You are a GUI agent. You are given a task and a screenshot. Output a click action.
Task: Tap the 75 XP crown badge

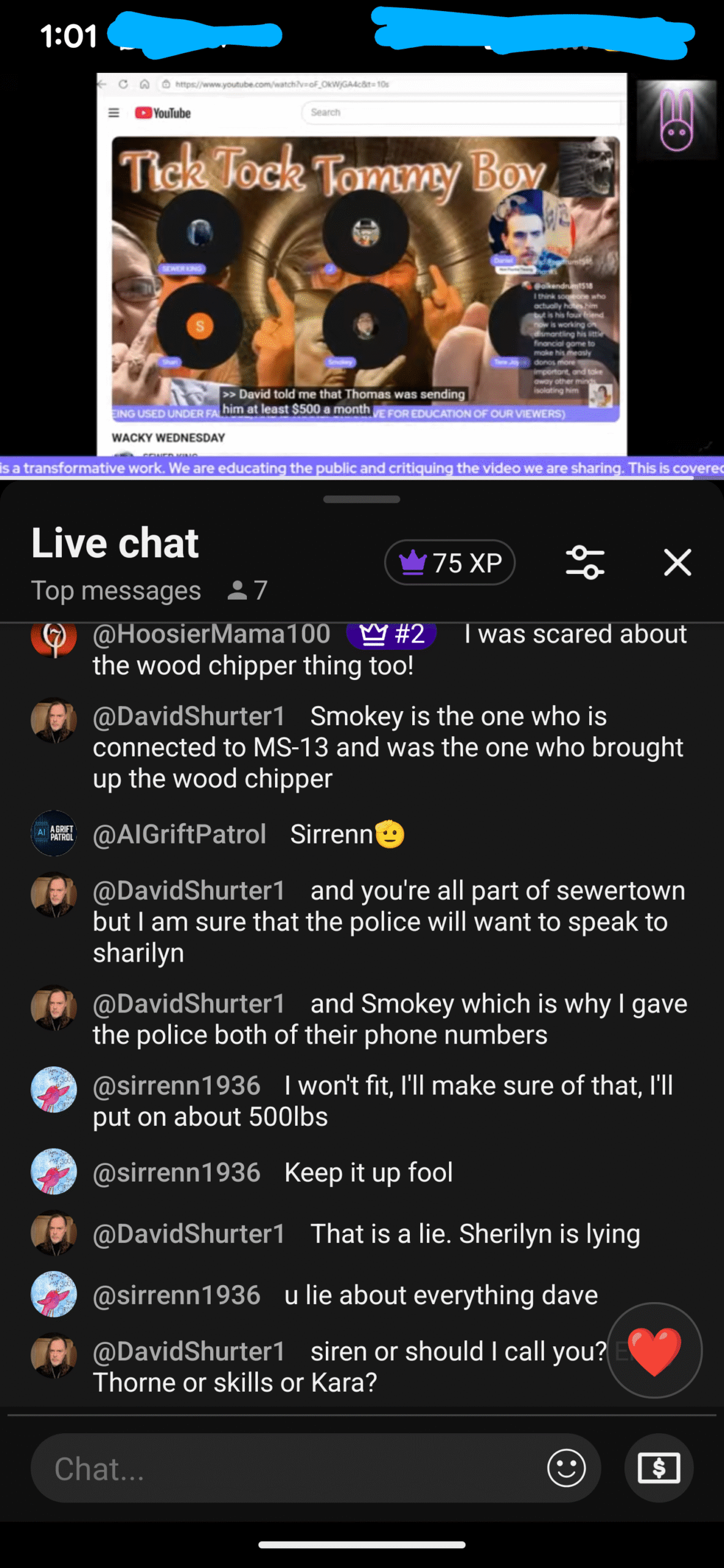(x=450, y=562)
